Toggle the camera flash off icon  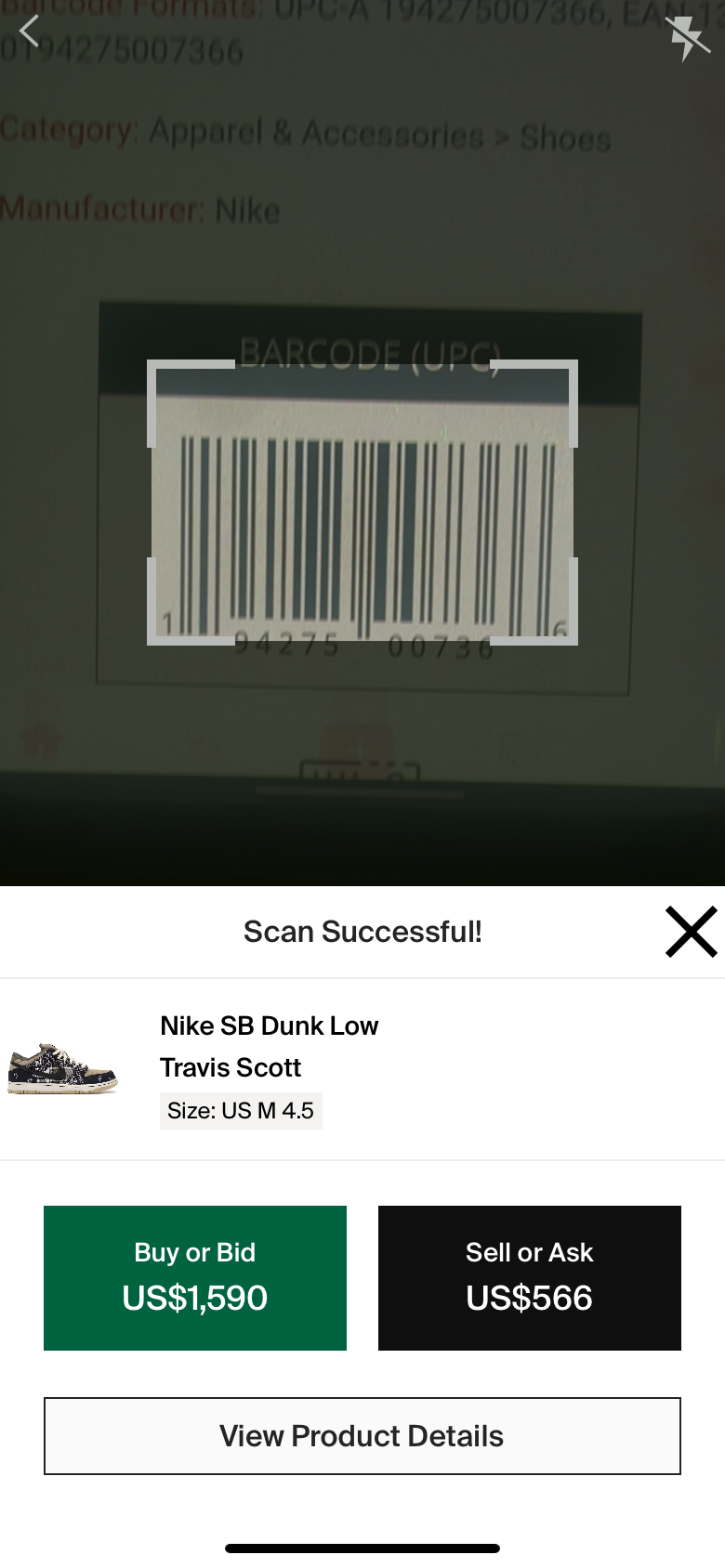click(687, 38)
